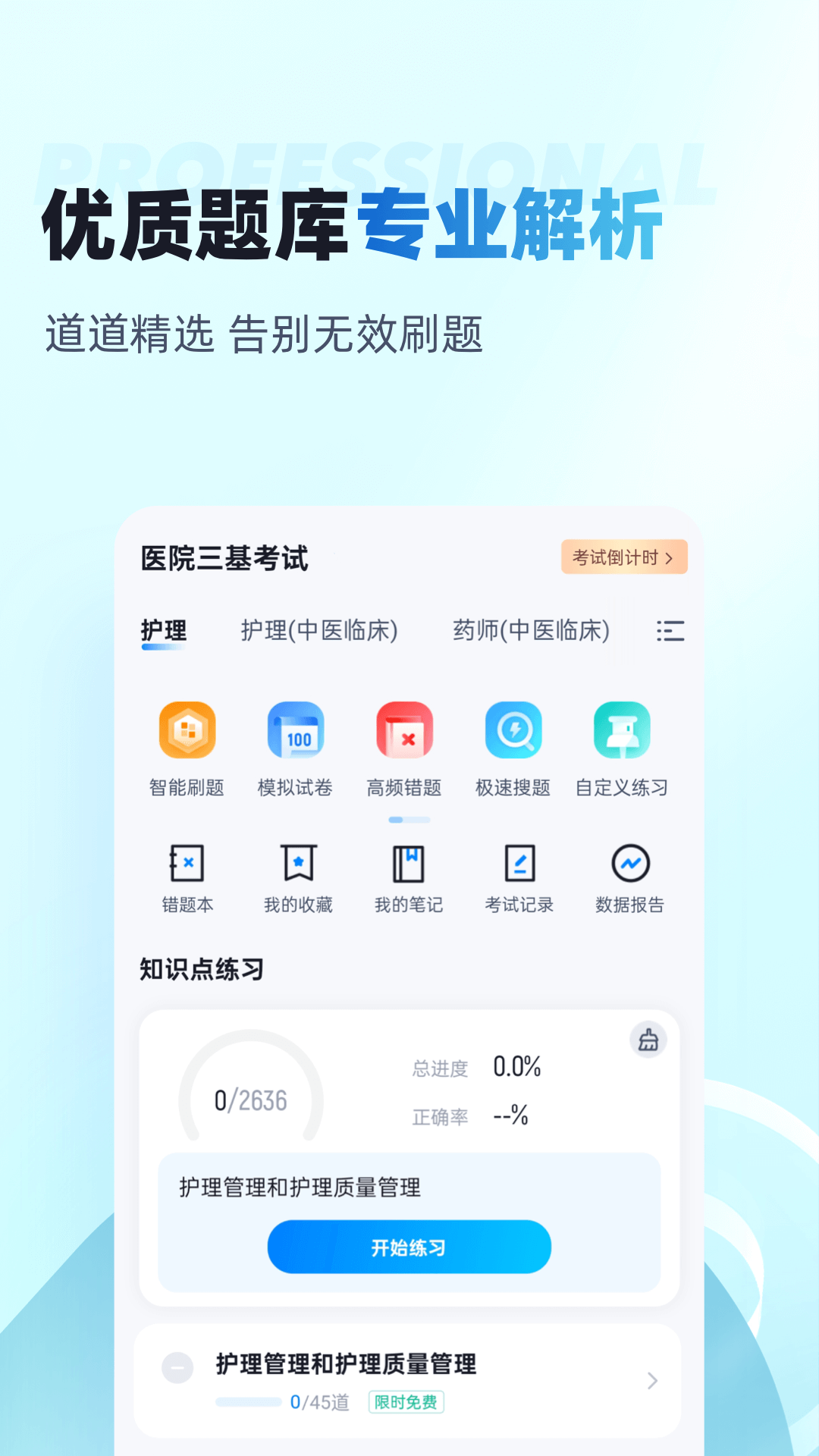The image size is (819, 1456).
Task: Launch the 极速搜题 search tool
Action: (x=513, y=730)
